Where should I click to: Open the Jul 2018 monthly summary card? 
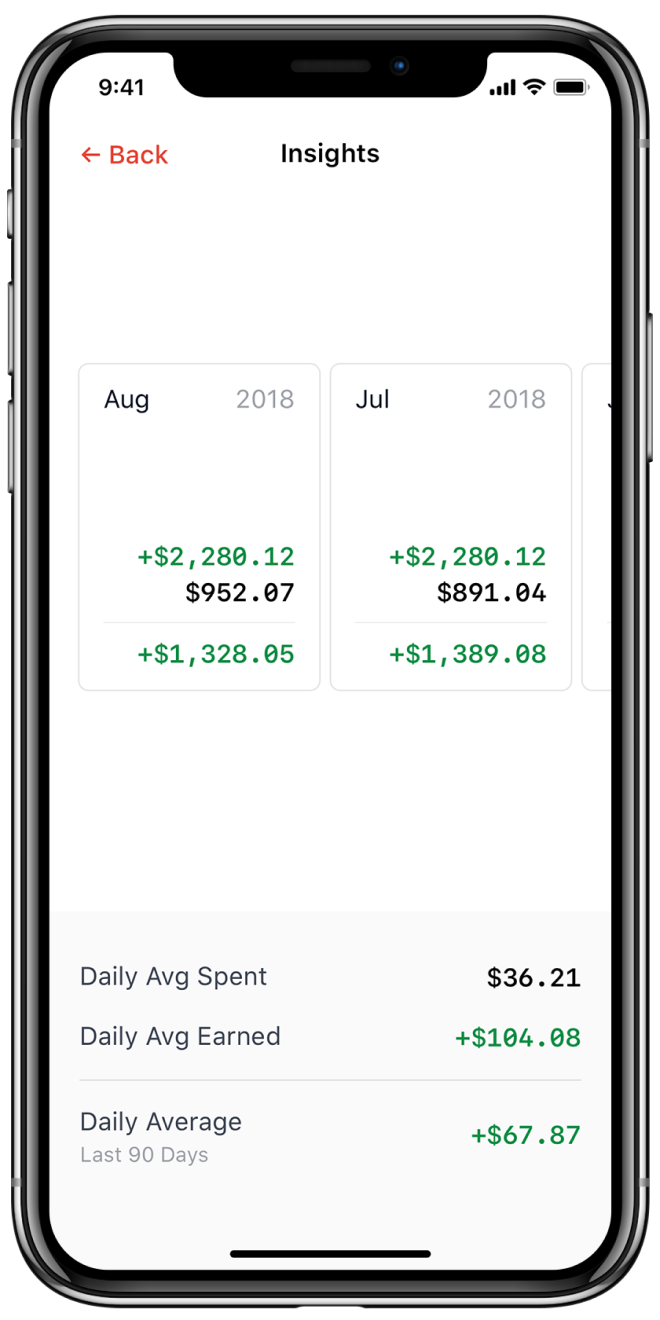(450, 526)
